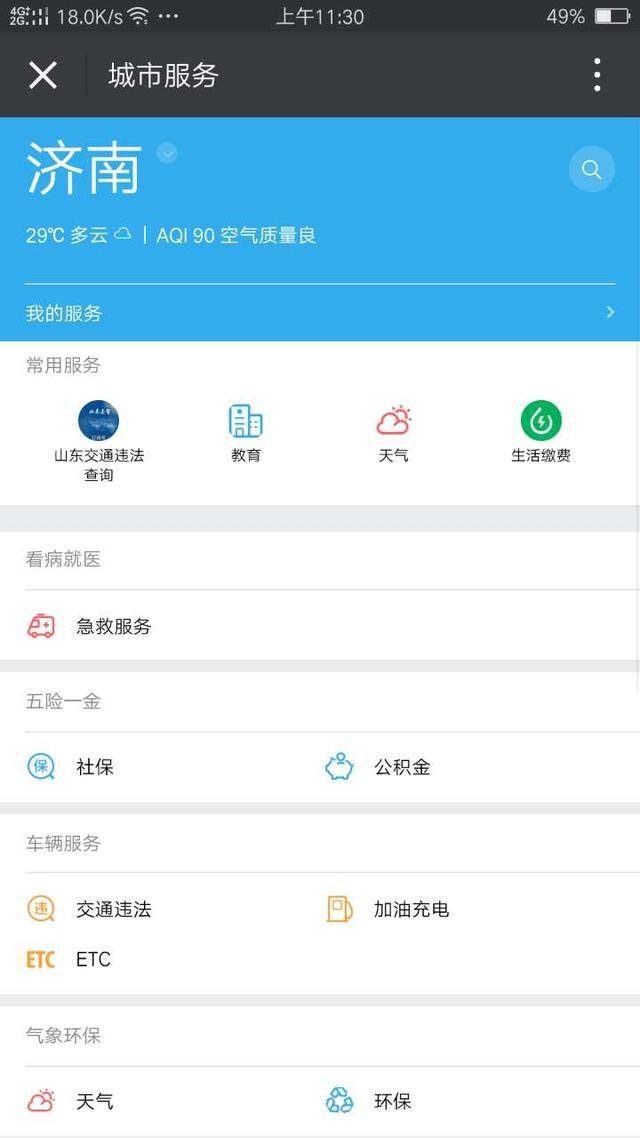Screen dimensions: 640x1138
Task: Open 公积金 service
Action: pos(401,767)
